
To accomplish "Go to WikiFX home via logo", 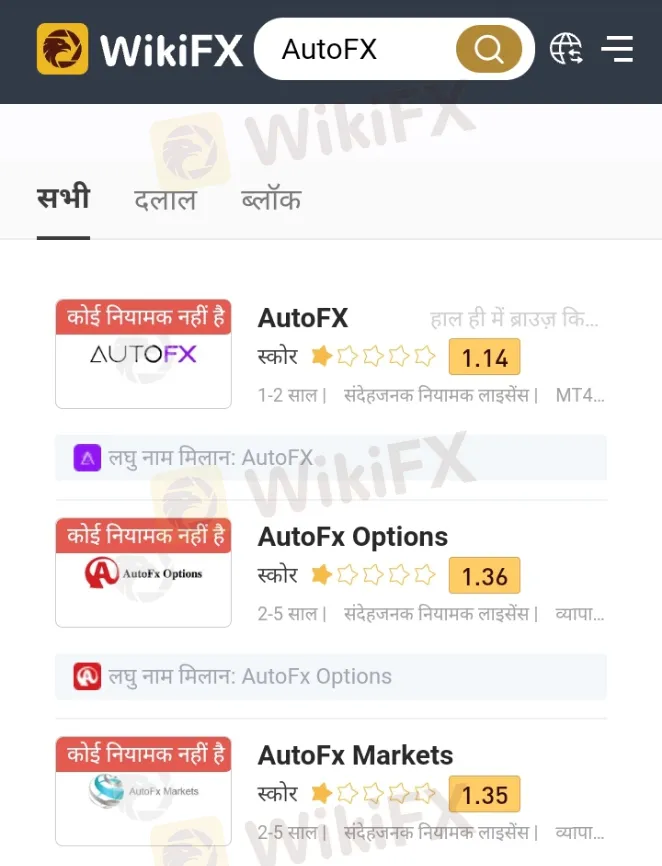I will pyautogui.click(x=140, y=49).
